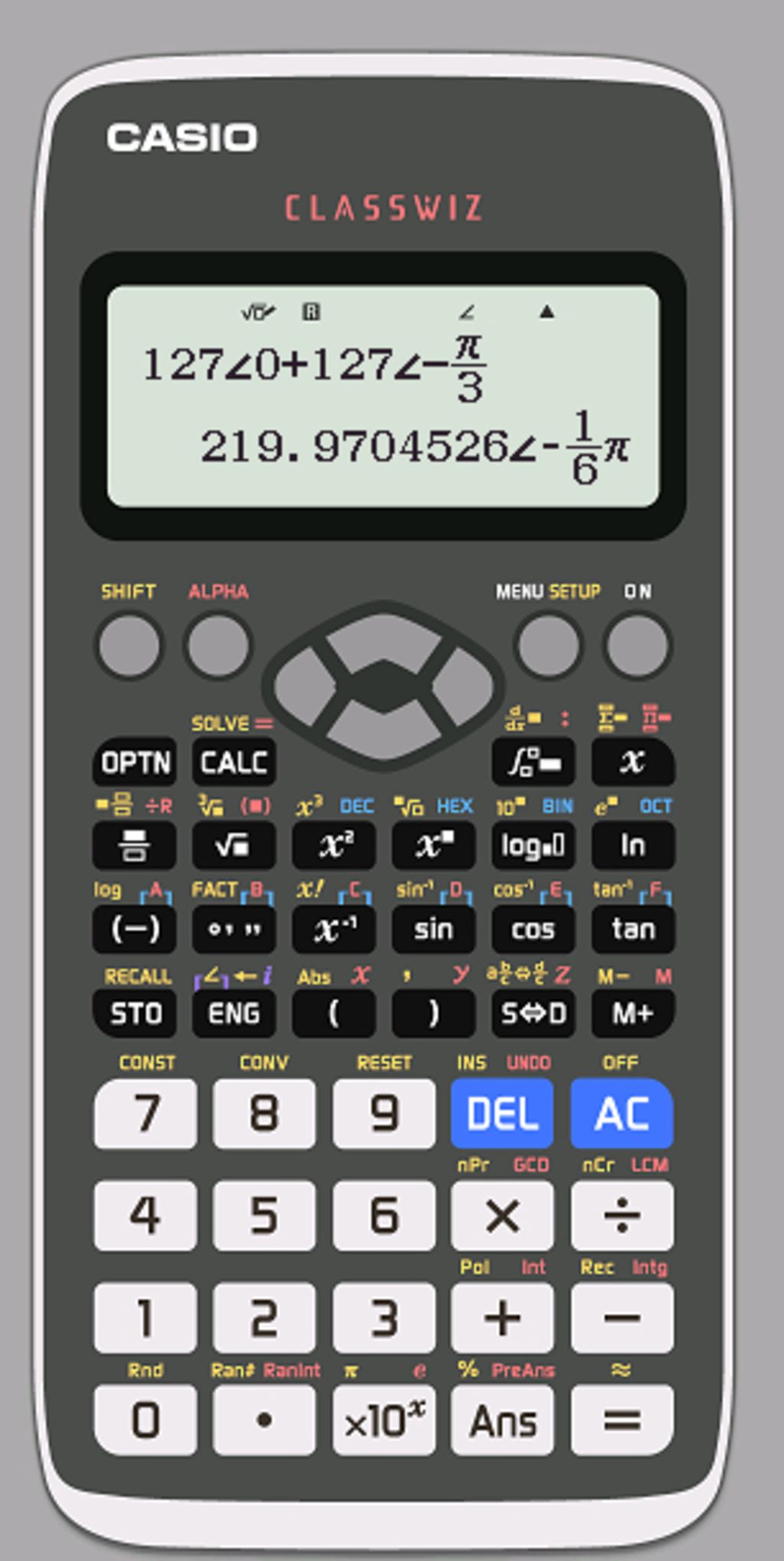
Task: Clear the display with AC key
Action: [622, 1114]
